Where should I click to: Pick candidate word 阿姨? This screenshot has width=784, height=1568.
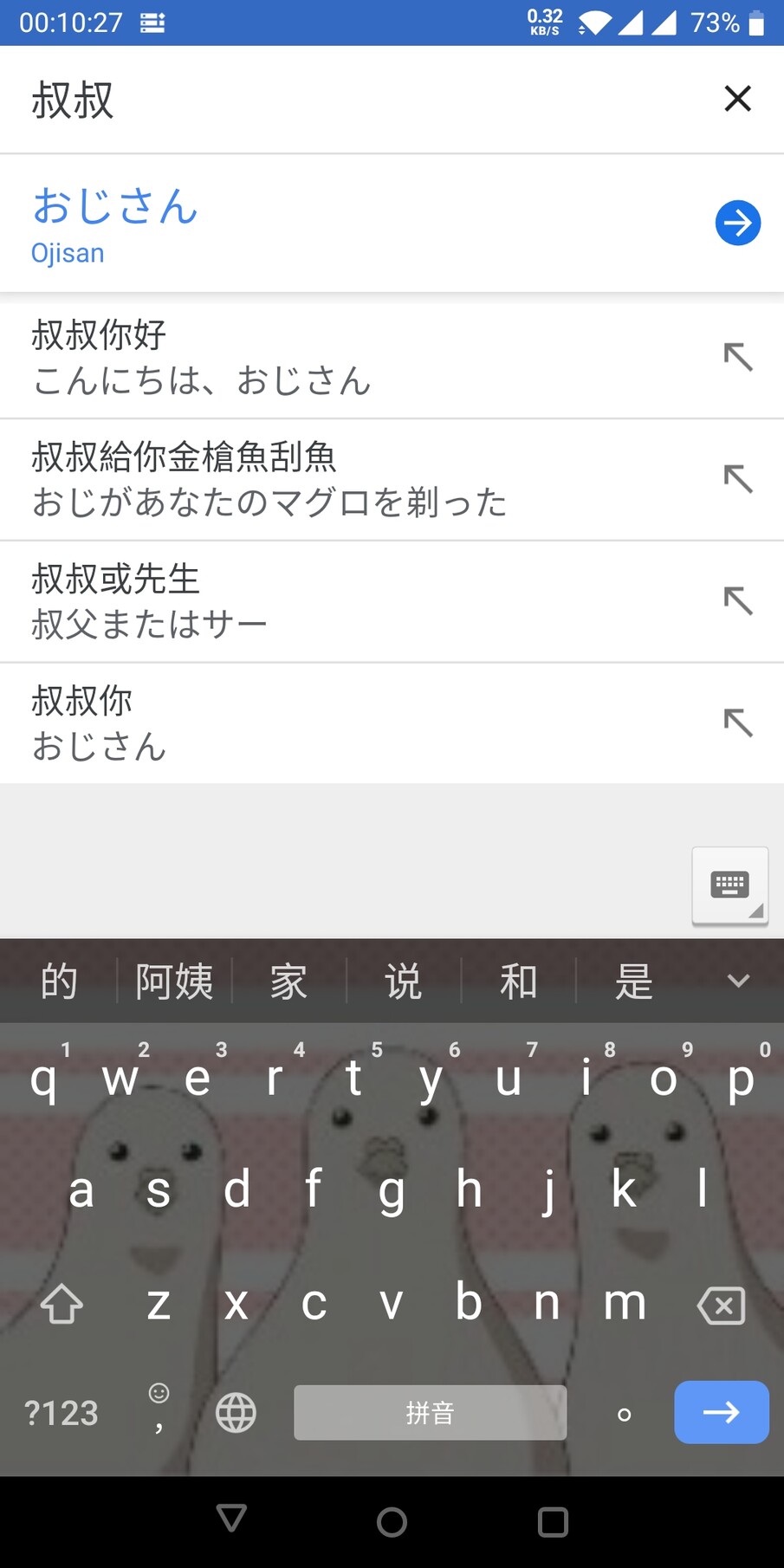tap(174, 982)
